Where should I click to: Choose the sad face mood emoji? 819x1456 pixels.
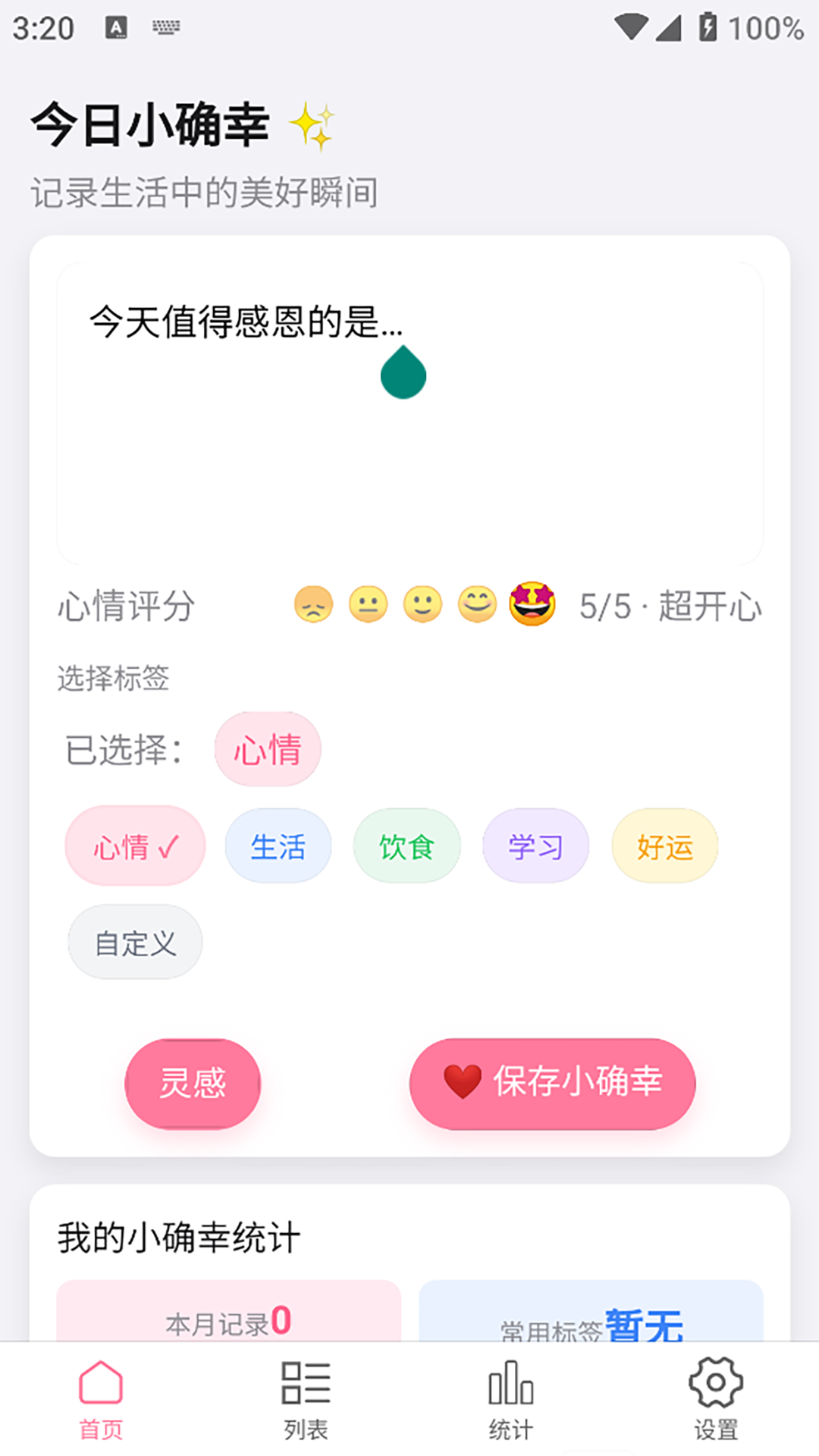tap(313, 604)
